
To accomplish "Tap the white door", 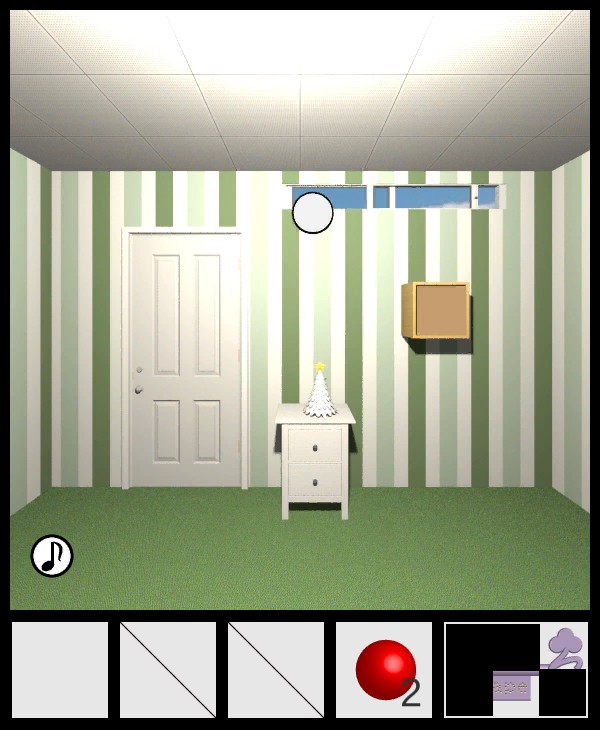I will point(184,358).
